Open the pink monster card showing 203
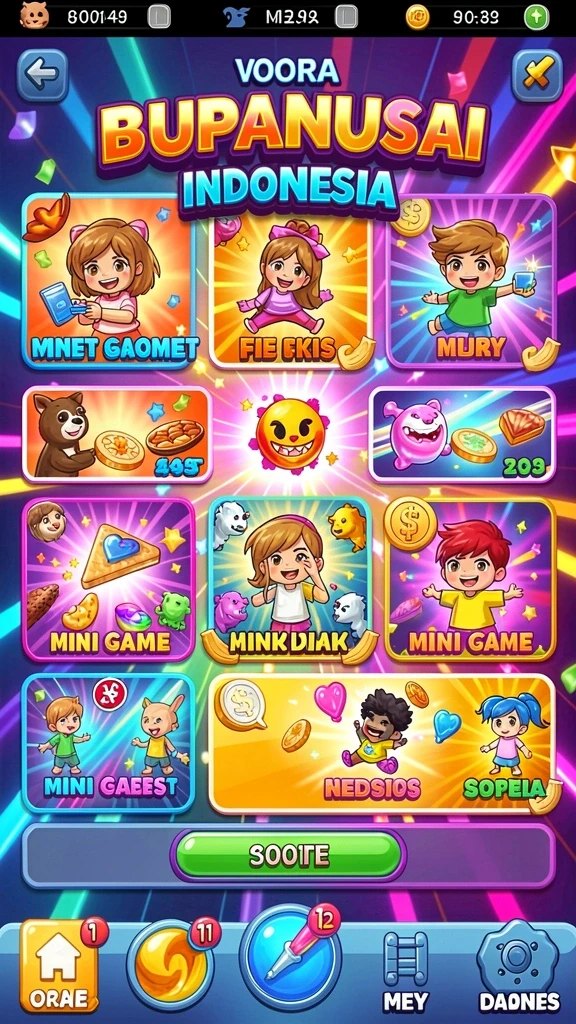 tap(462, 434)
